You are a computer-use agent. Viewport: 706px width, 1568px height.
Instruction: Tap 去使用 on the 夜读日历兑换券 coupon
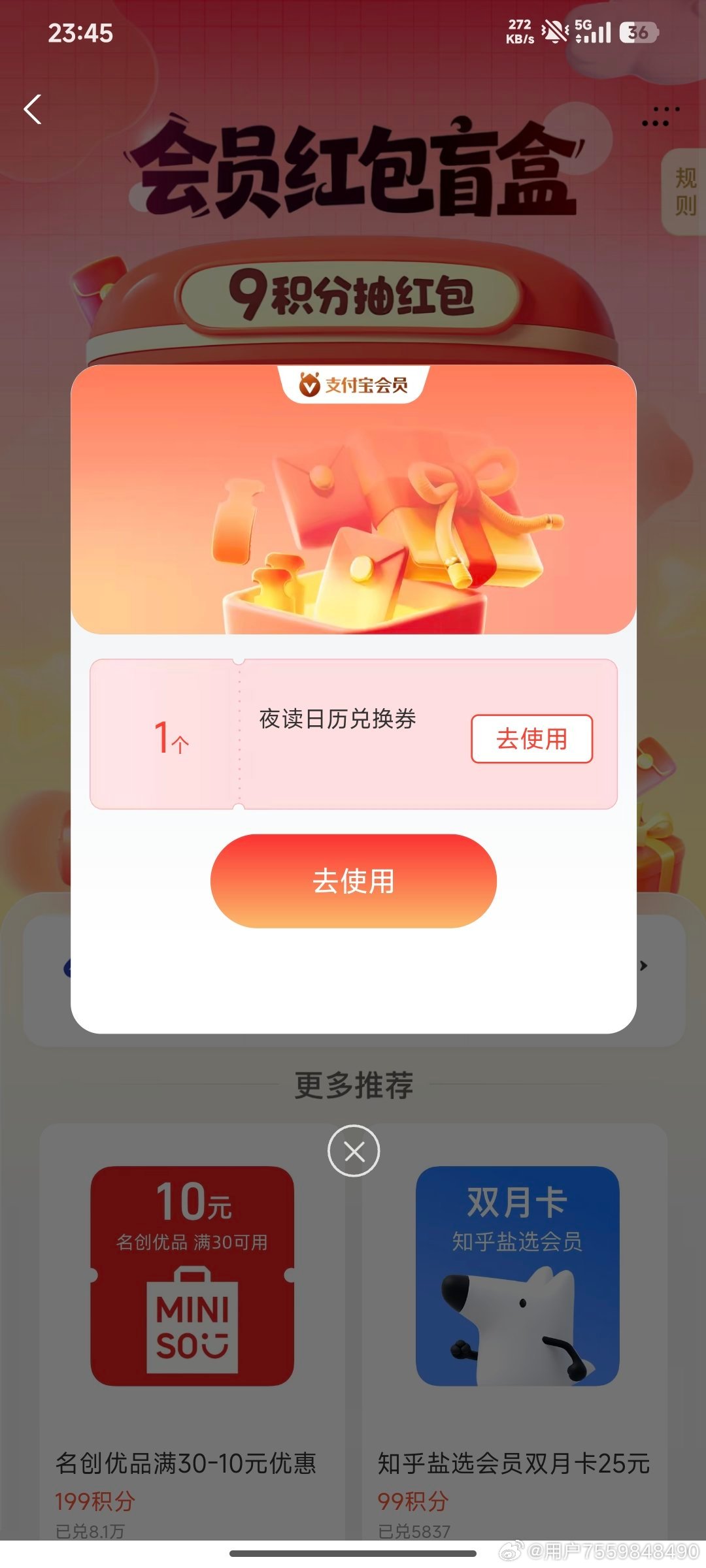click(531, 739)
